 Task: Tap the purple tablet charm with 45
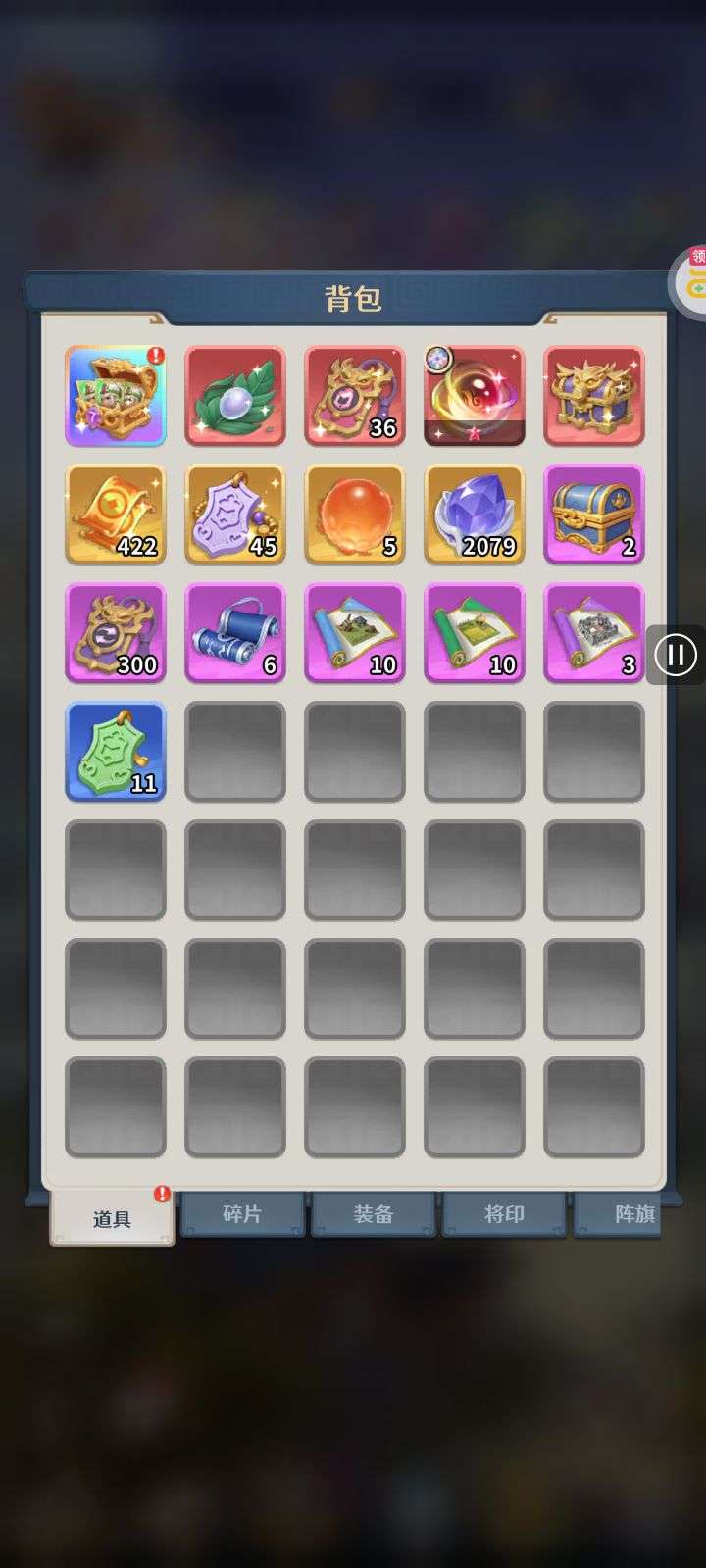235,514
